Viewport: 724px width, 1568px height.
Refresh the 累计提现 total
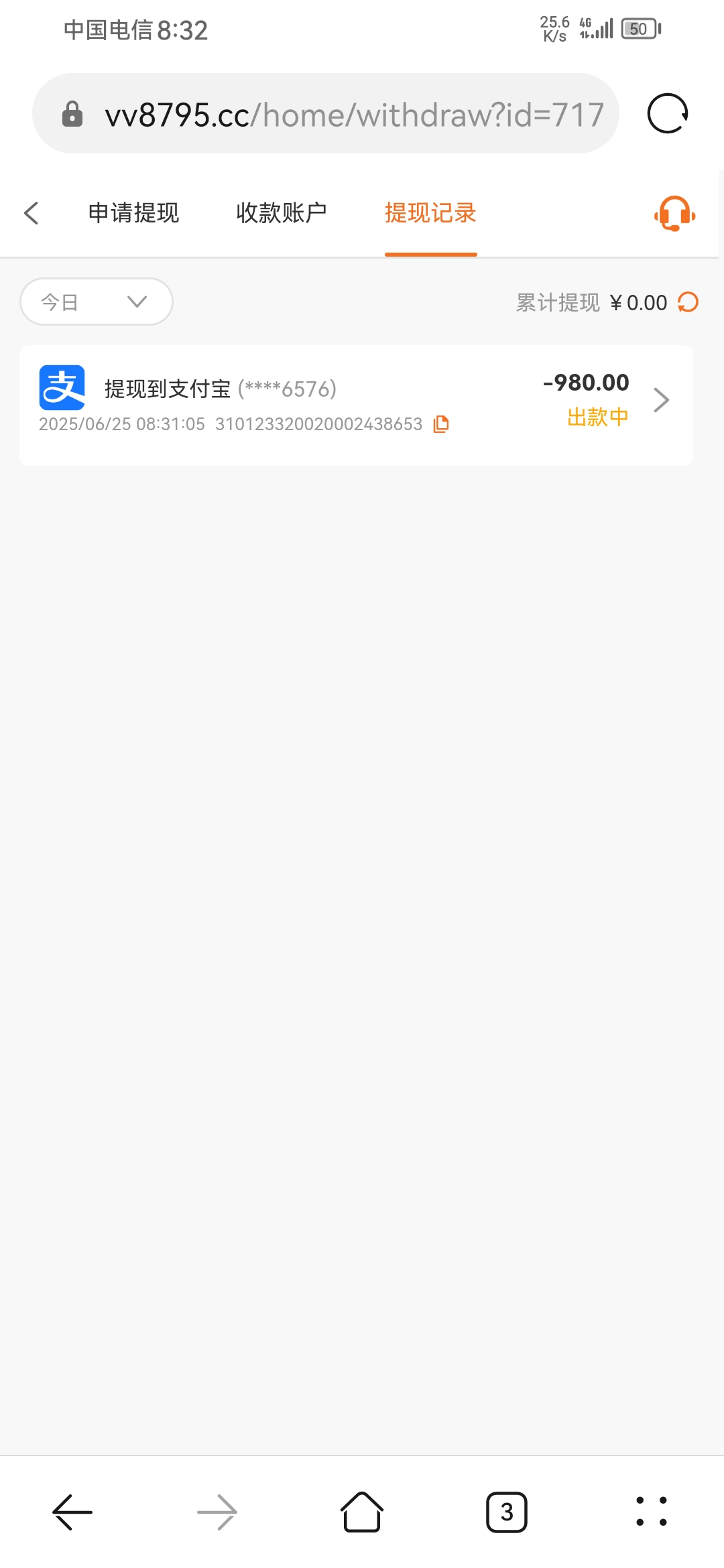click(x=688, y=302)
